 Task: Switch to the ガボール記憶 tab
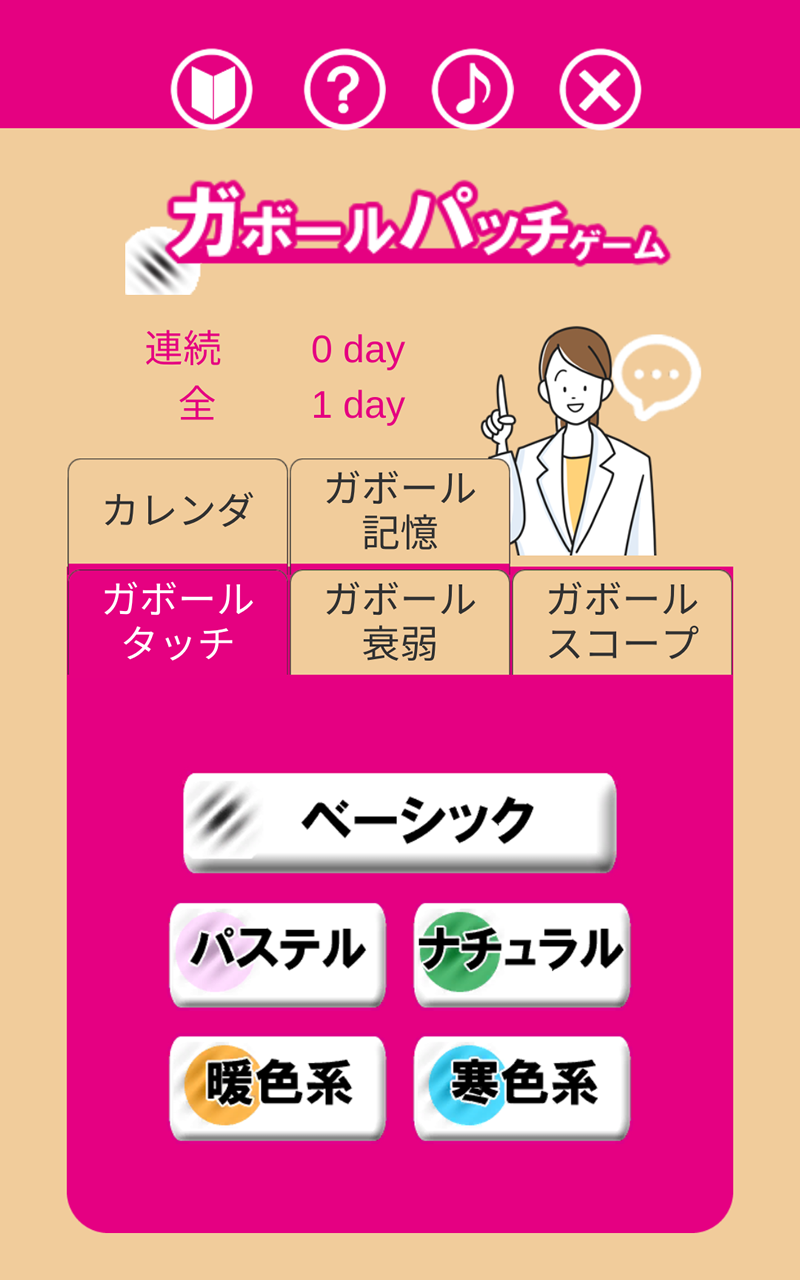(x=400, y=511)
